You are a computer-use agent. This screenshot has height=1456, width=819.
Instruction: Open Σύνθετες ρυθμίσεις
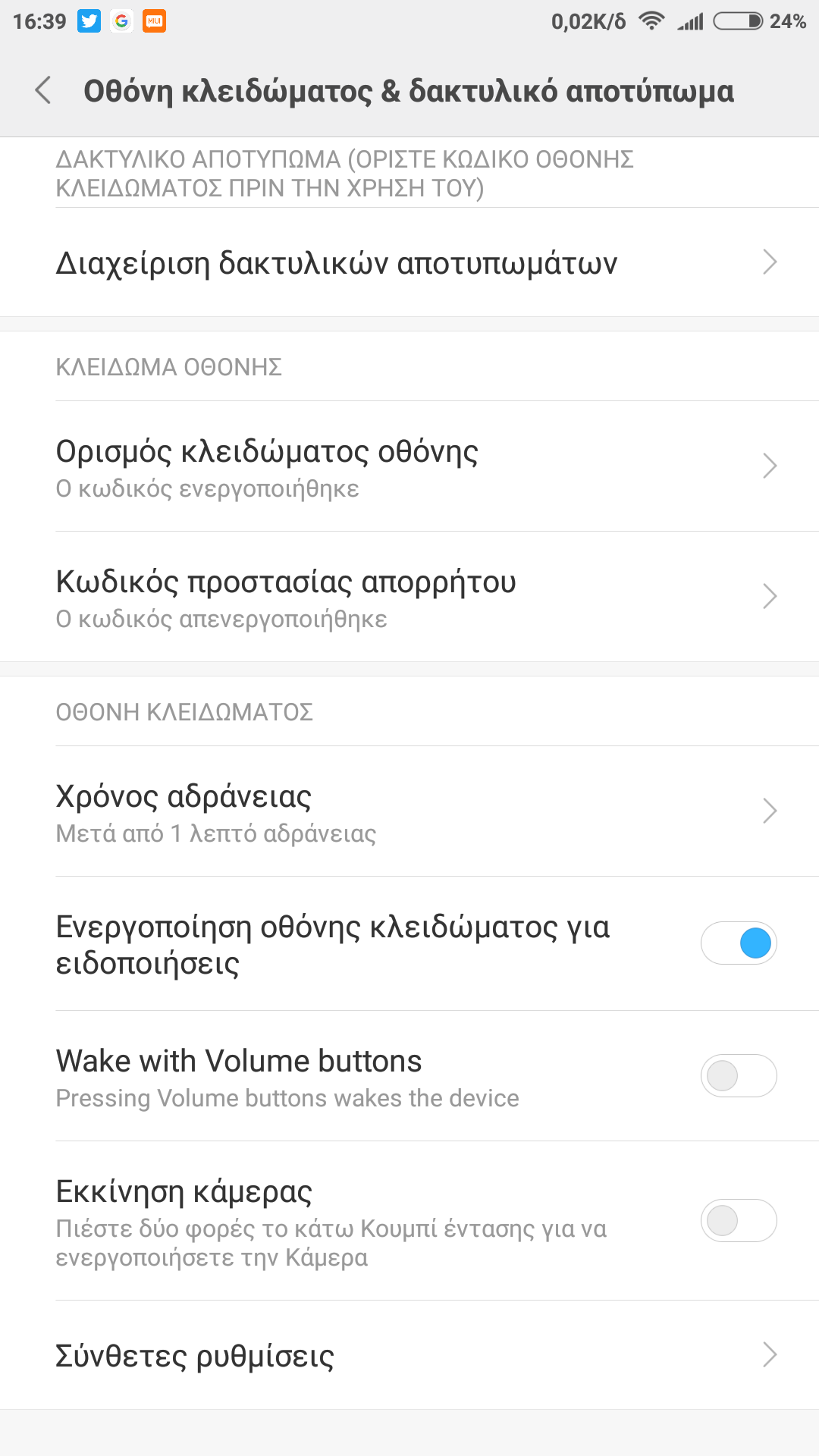pyautogui.click(x=409, y=1355)
